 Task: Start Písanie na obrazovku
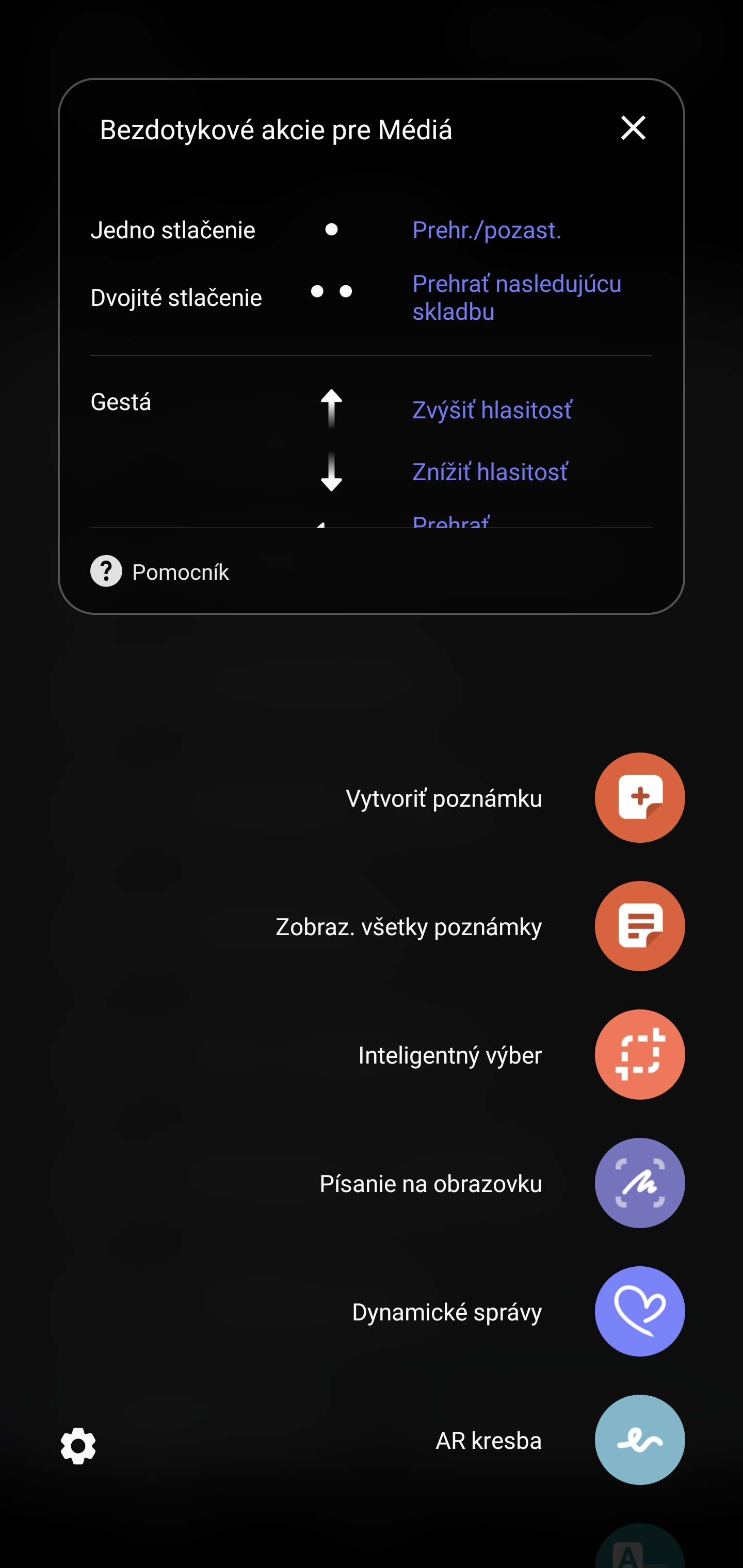point(639,1183)
